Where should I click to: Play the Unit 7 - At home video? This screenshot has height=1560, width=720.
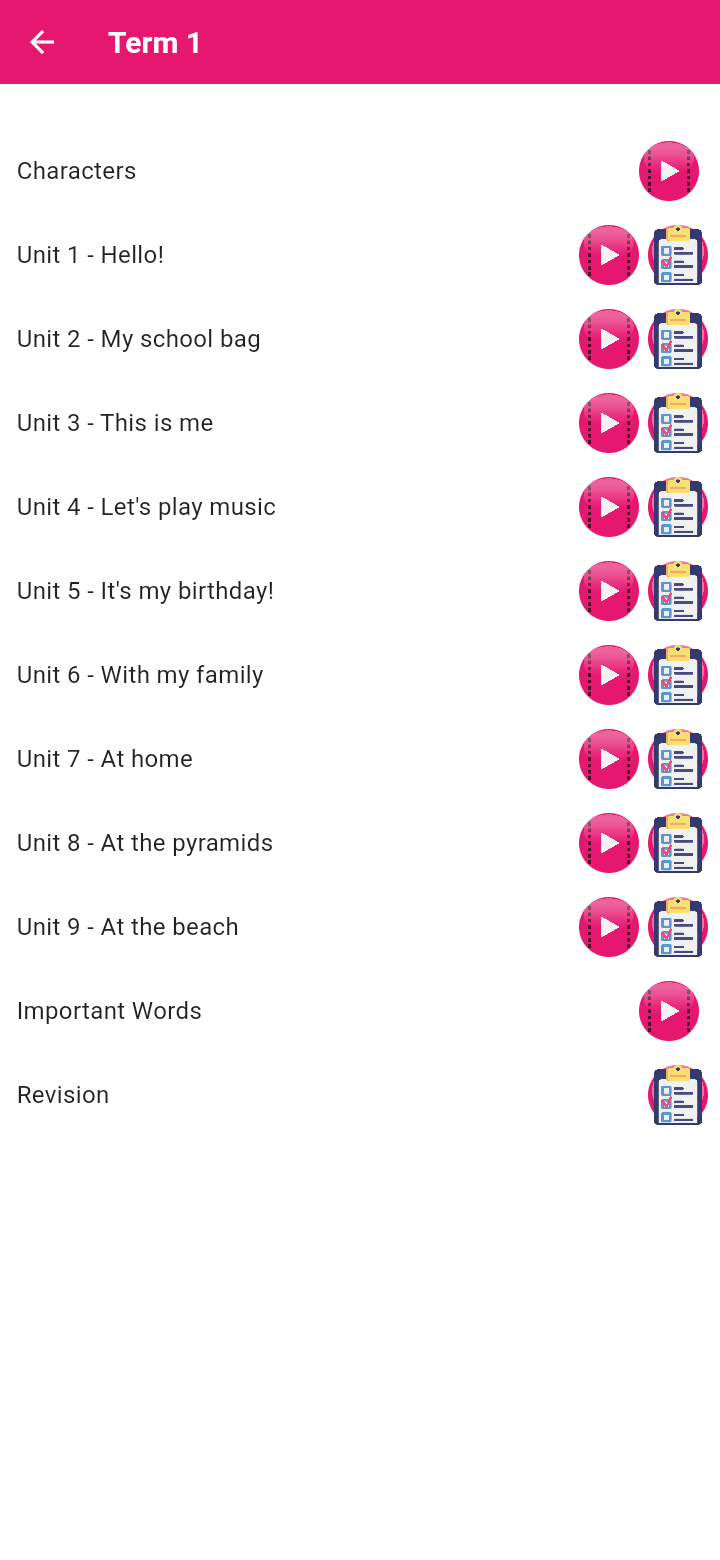608,758
